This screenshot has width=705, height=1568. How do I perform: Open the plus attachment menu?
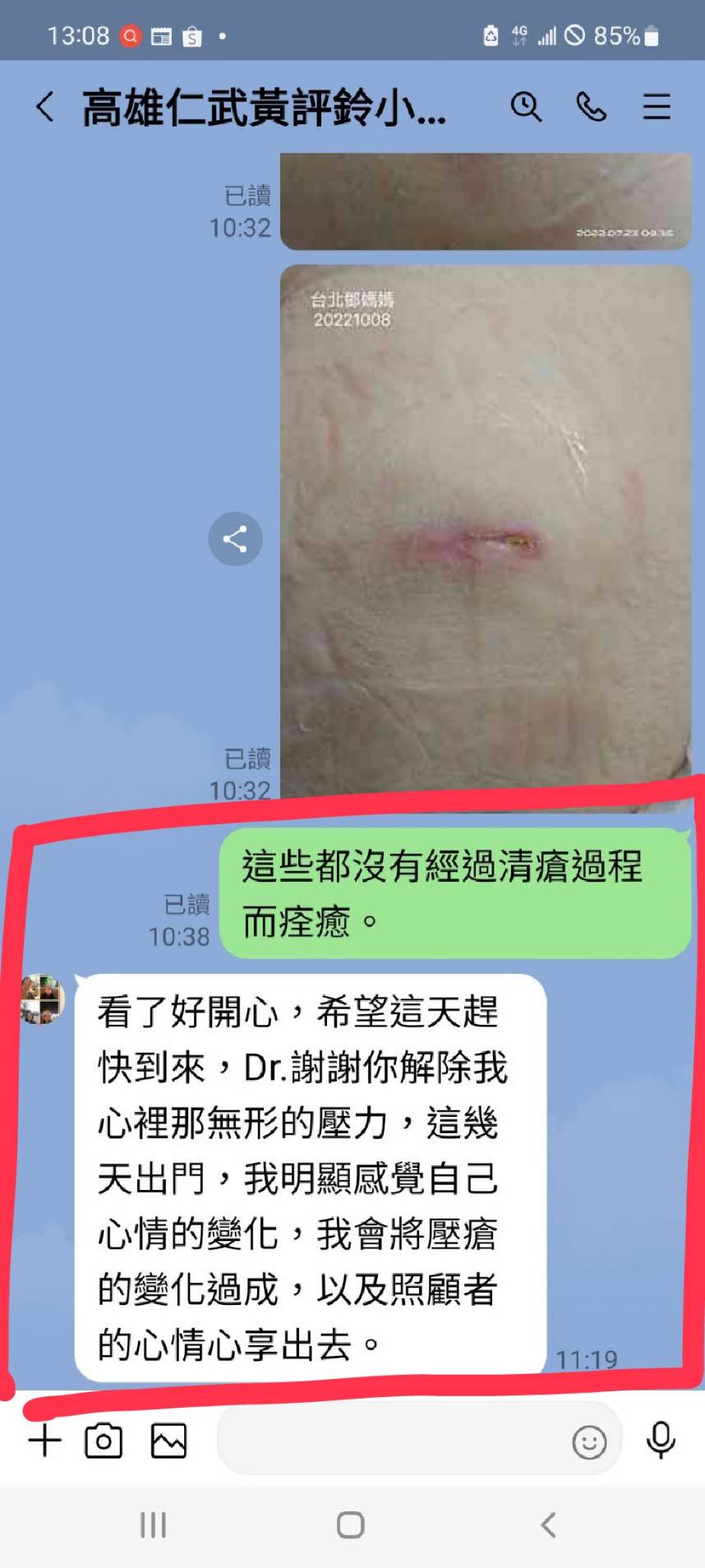coord(44,1441)
